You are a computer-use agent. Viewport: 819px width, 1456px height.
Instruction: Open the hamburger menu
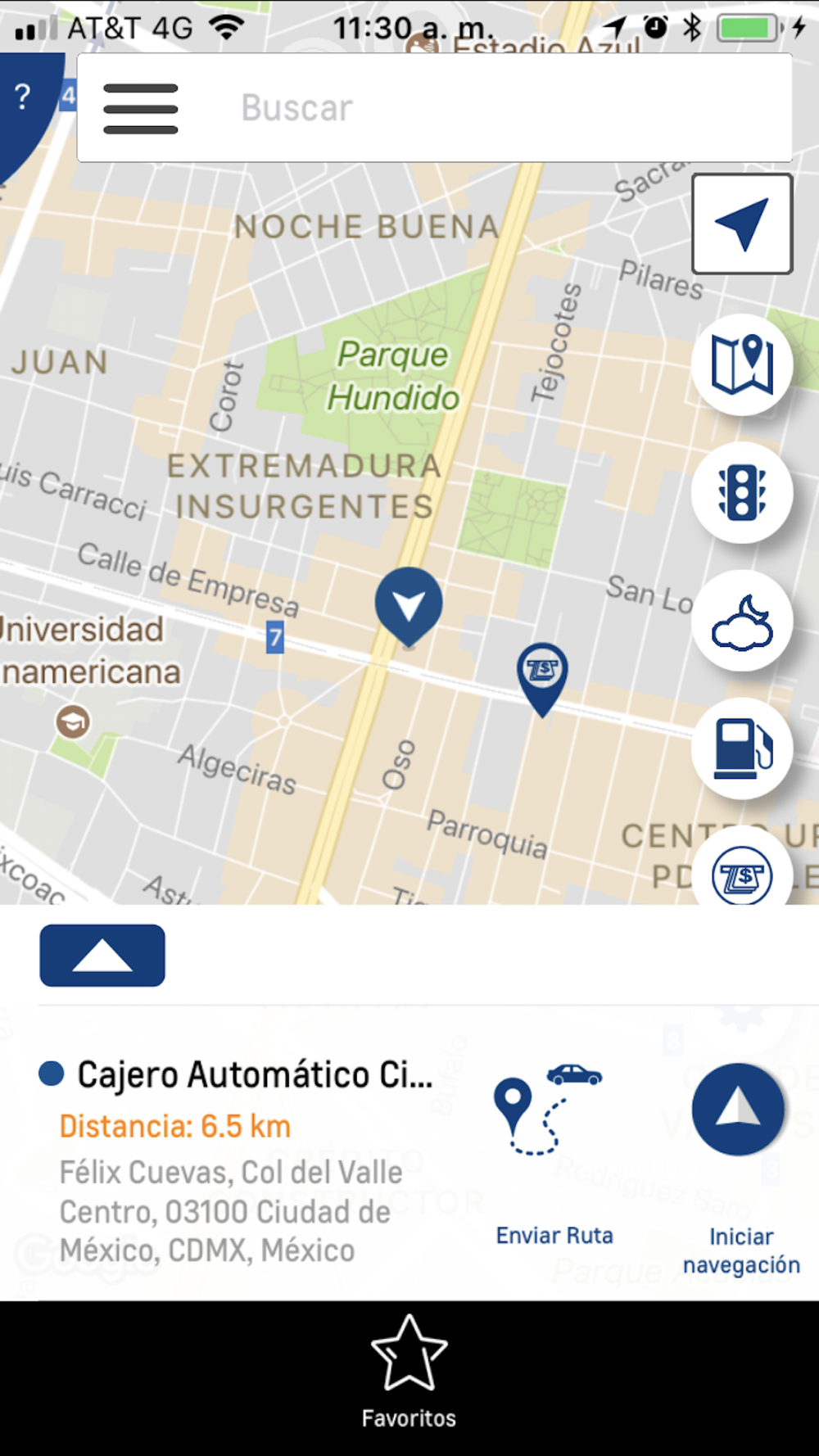[x=141, y=108]
